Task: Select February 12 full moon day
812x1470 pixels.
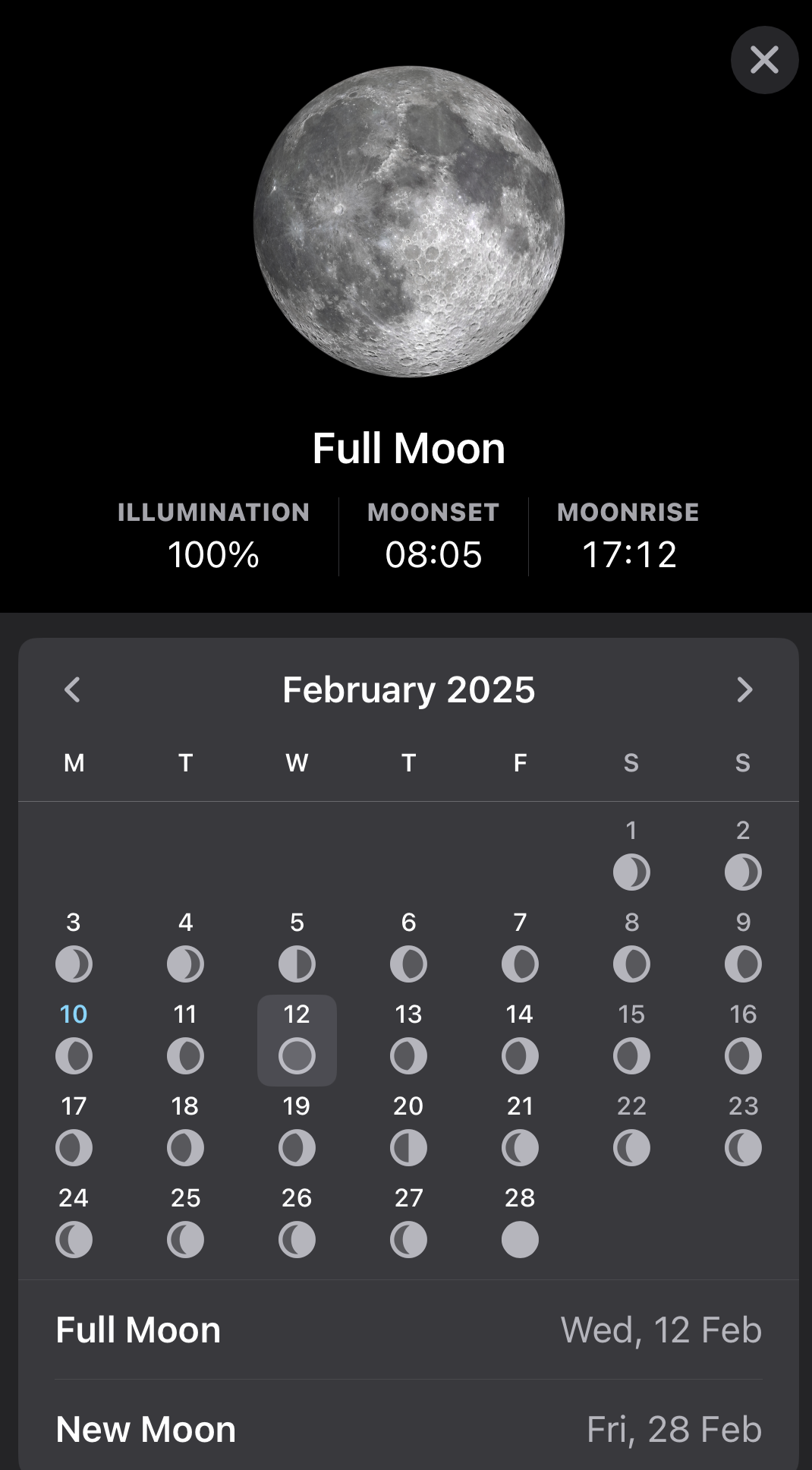Action: click(297, 1039)
